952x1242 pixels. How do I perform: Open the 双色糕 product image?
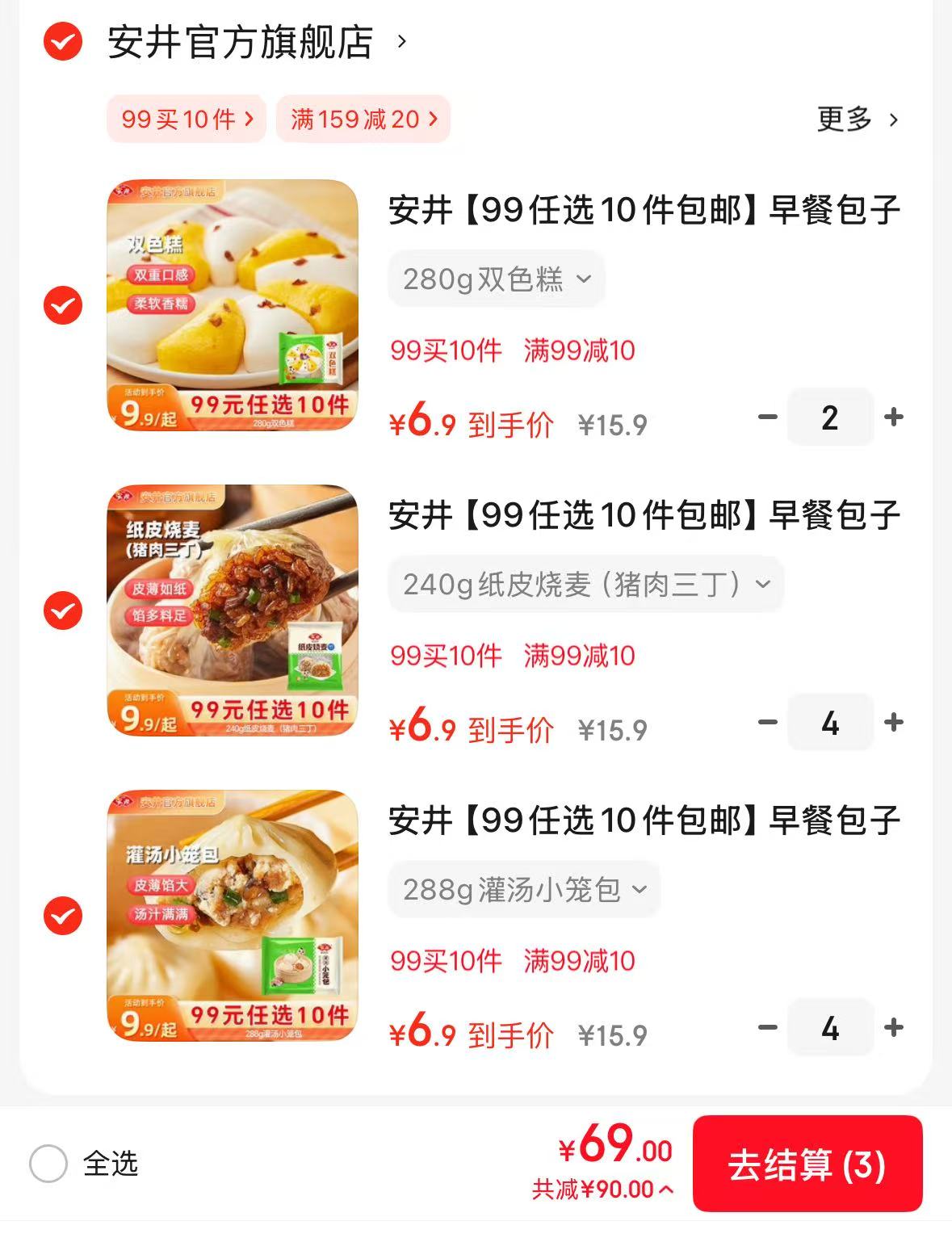(233, 305)
